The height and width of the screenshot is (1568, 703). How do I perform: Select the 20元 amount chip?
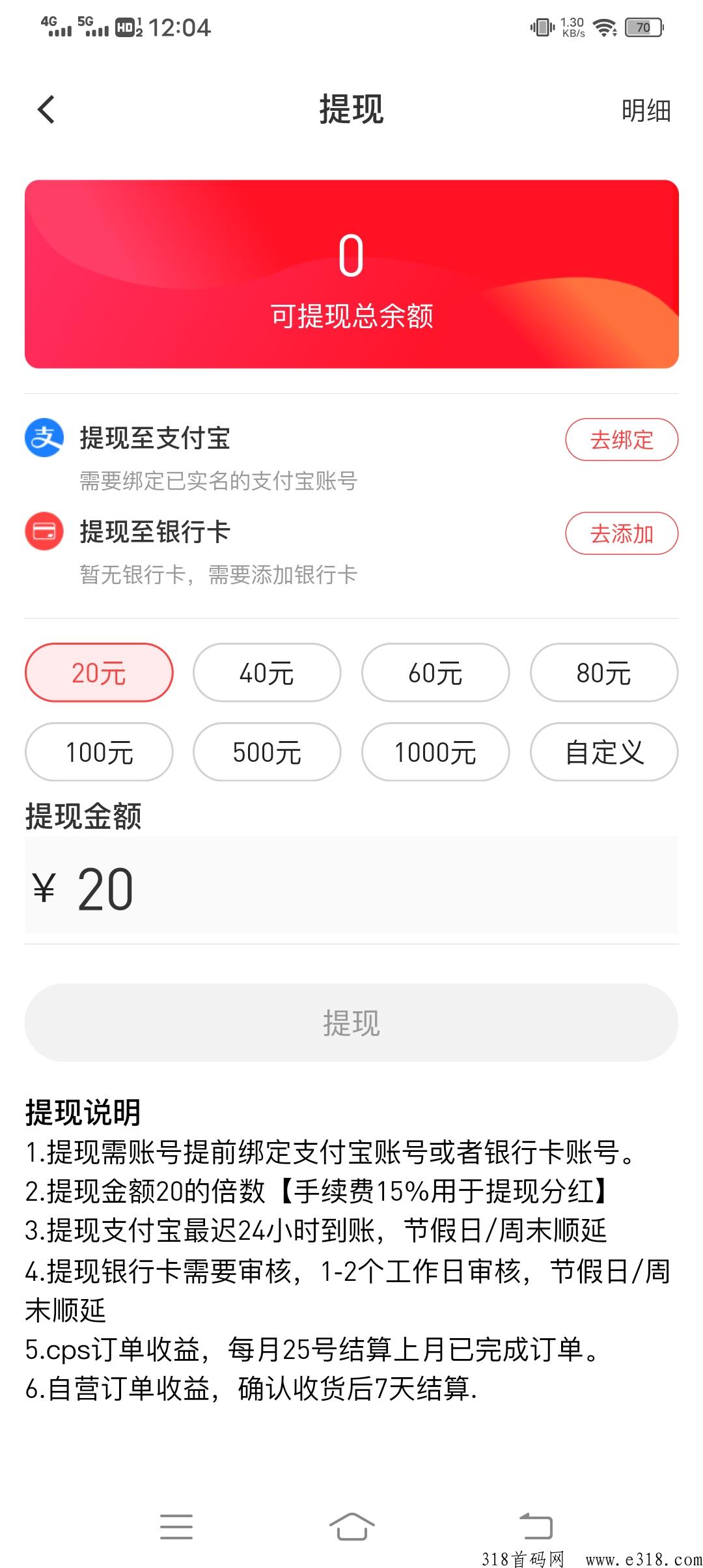coord(99,673)
